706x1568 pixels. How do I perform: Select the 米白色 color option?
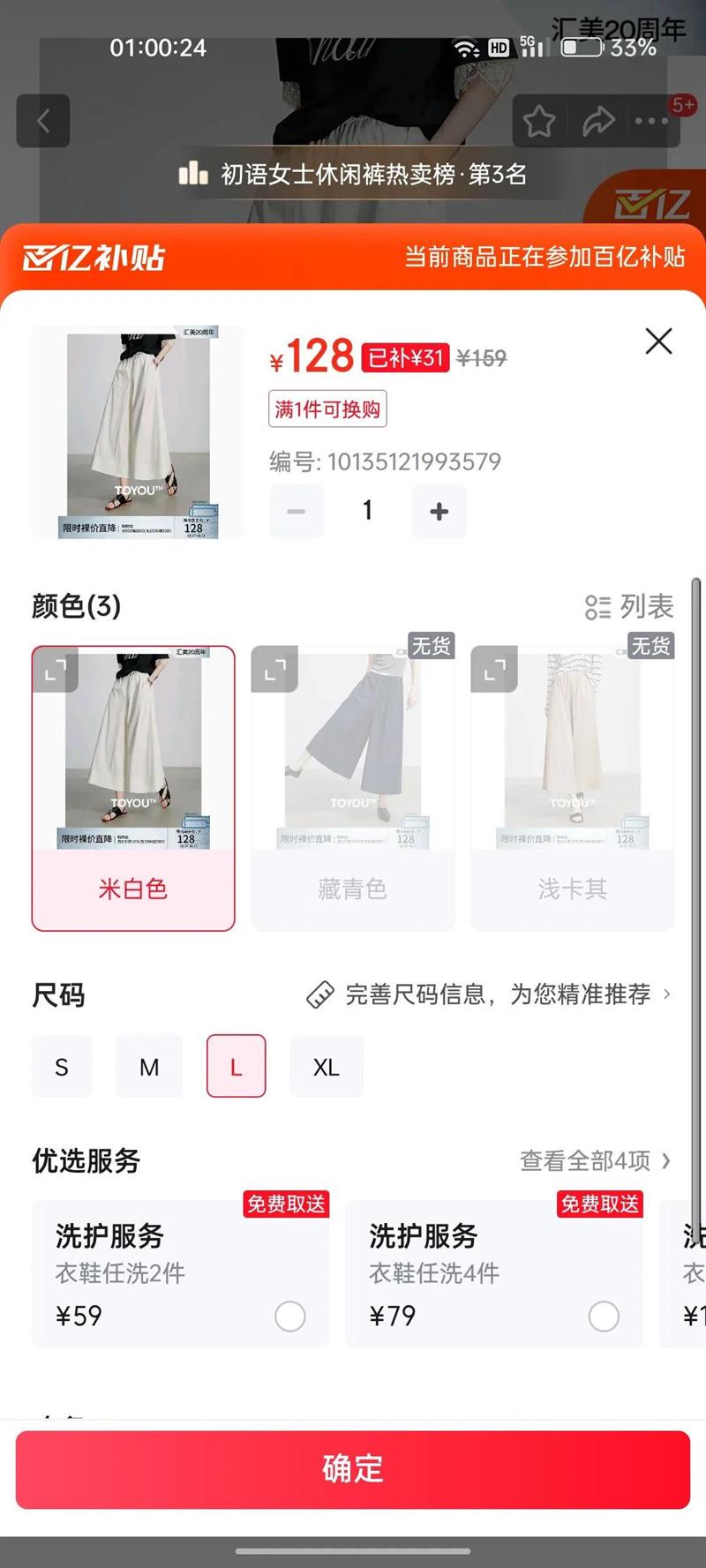click(x=133, y=788)
